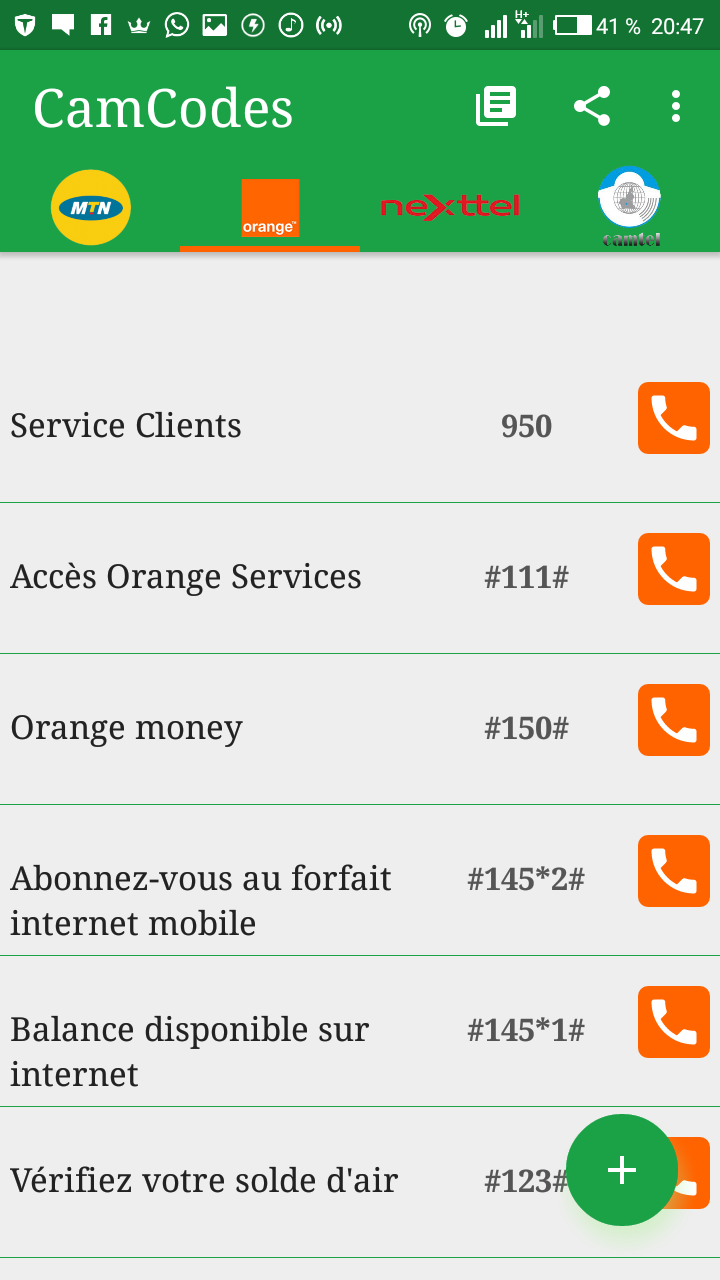The width and height of the screenshot is (720, 1280).
Task: Tap the call icon next to Orange money
Action: pyautogui.click(x=673, y=719)
